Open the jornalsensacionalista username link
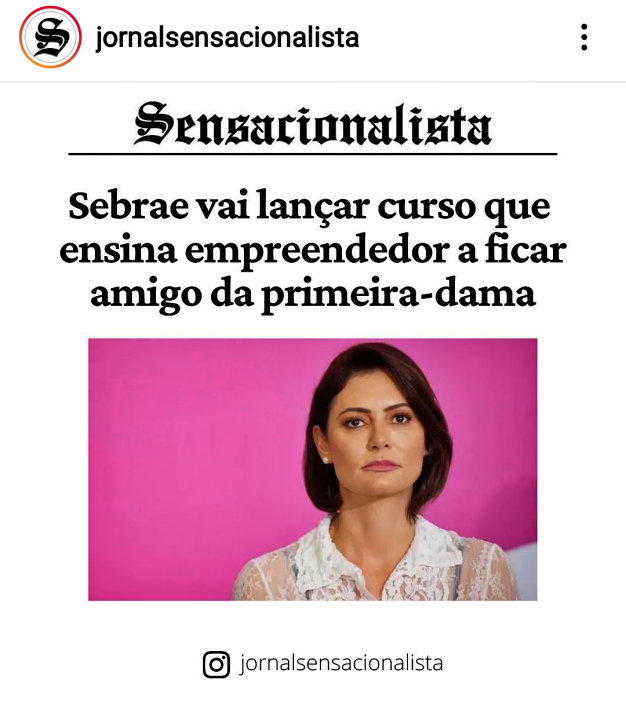 coord(227,38)
